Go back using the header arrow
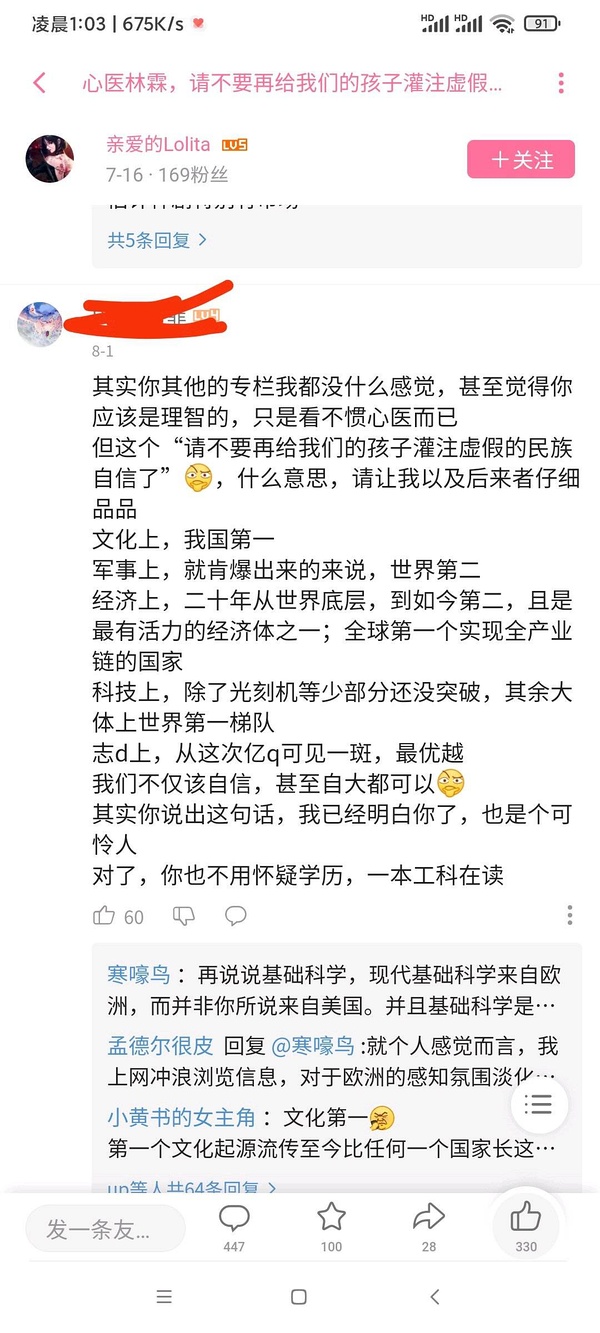 click(40, 83)
